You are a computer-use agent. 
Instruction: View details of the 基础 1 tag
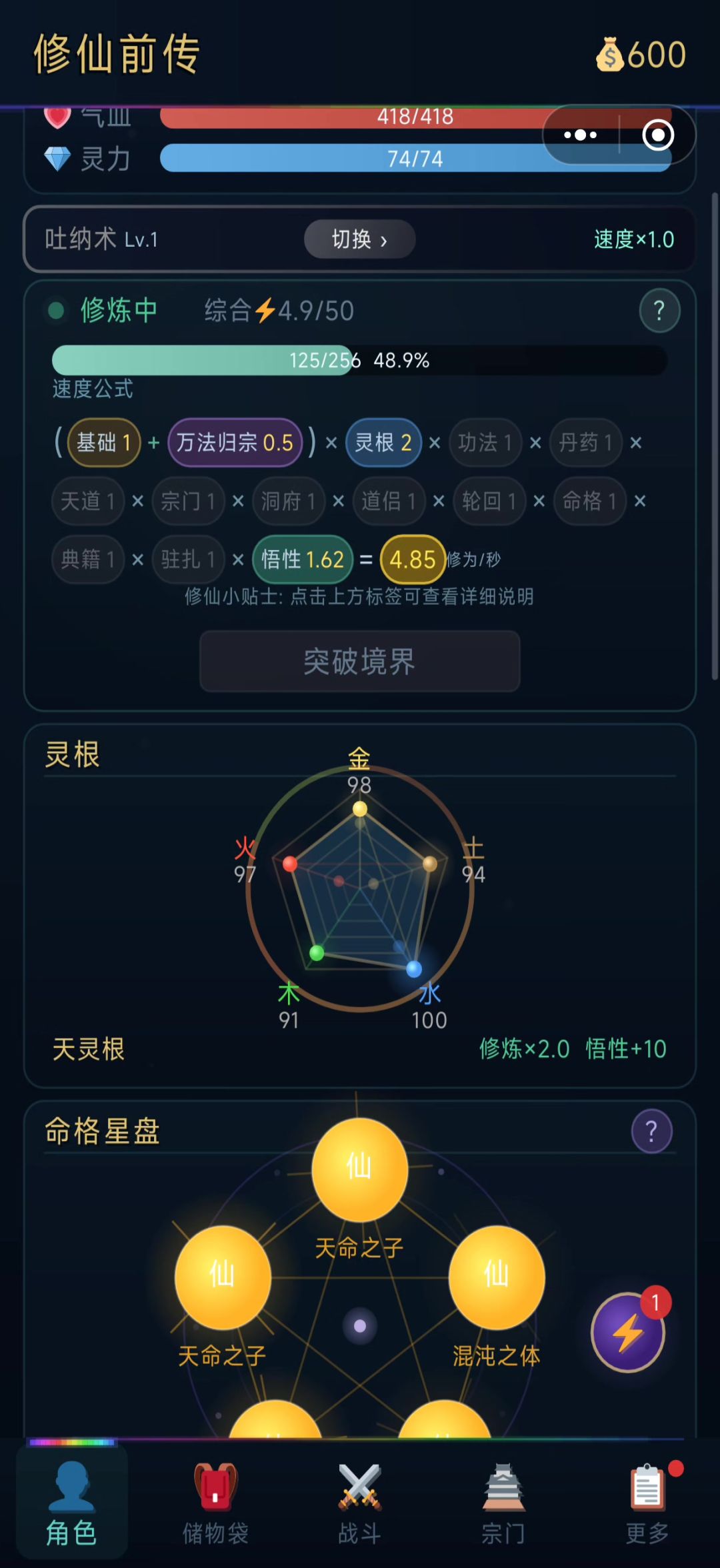click(104, 442)
